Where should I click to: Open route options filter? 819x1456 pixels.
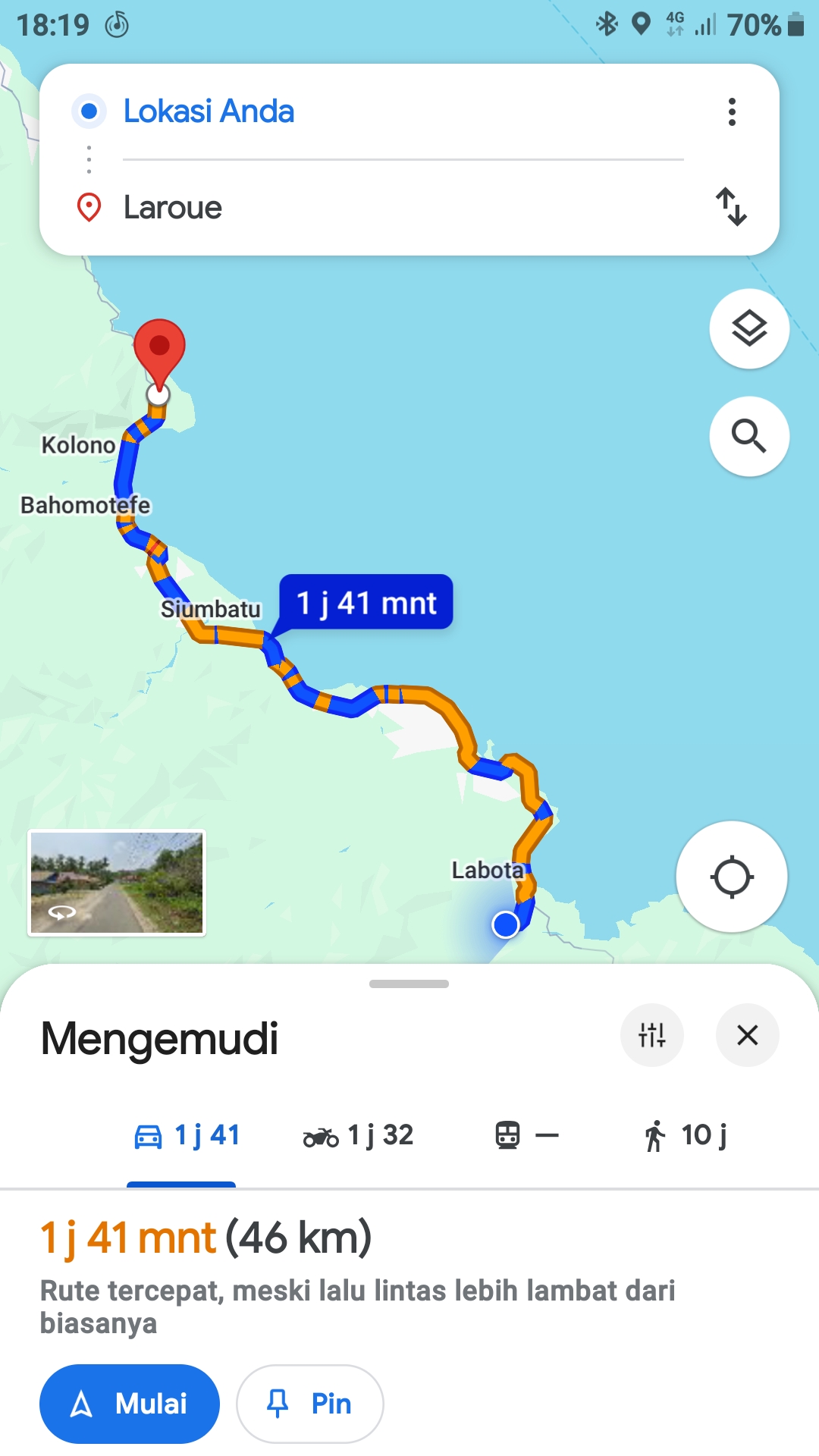click(652, 1035)
